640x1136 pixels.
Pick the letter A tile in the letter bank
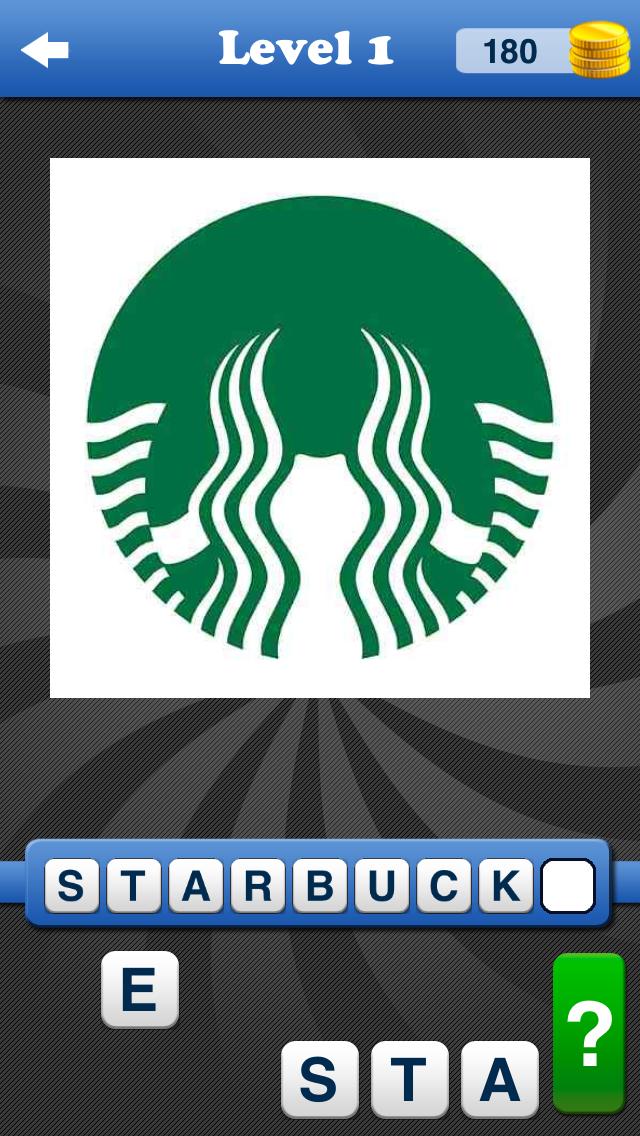499,1079
